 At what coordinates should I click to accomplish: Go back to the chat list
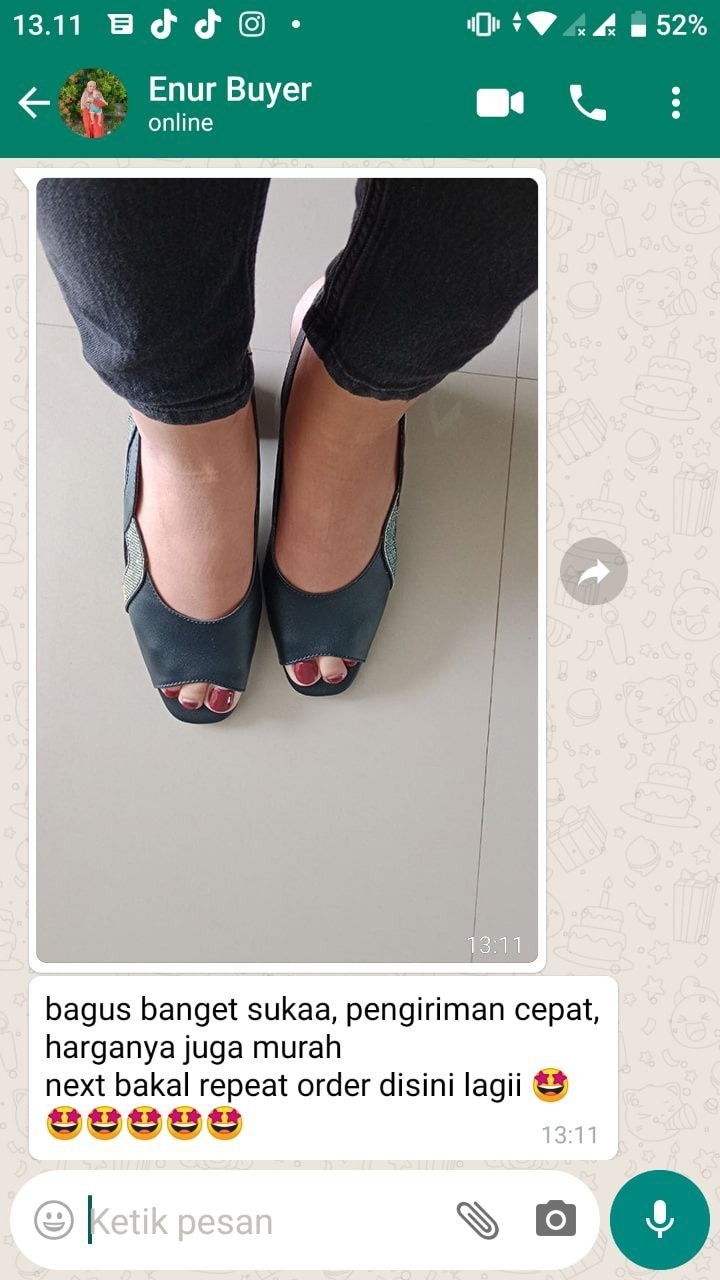click(33, 103)
